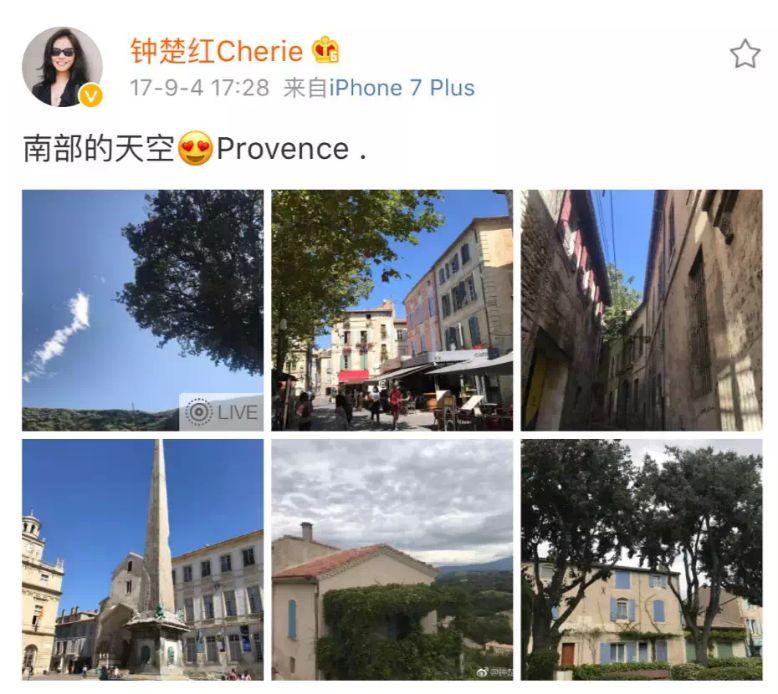Viewport: 778px width, 694px height.
Task: Open the 钟楚红Cherie username link
Action: [216, 50]
